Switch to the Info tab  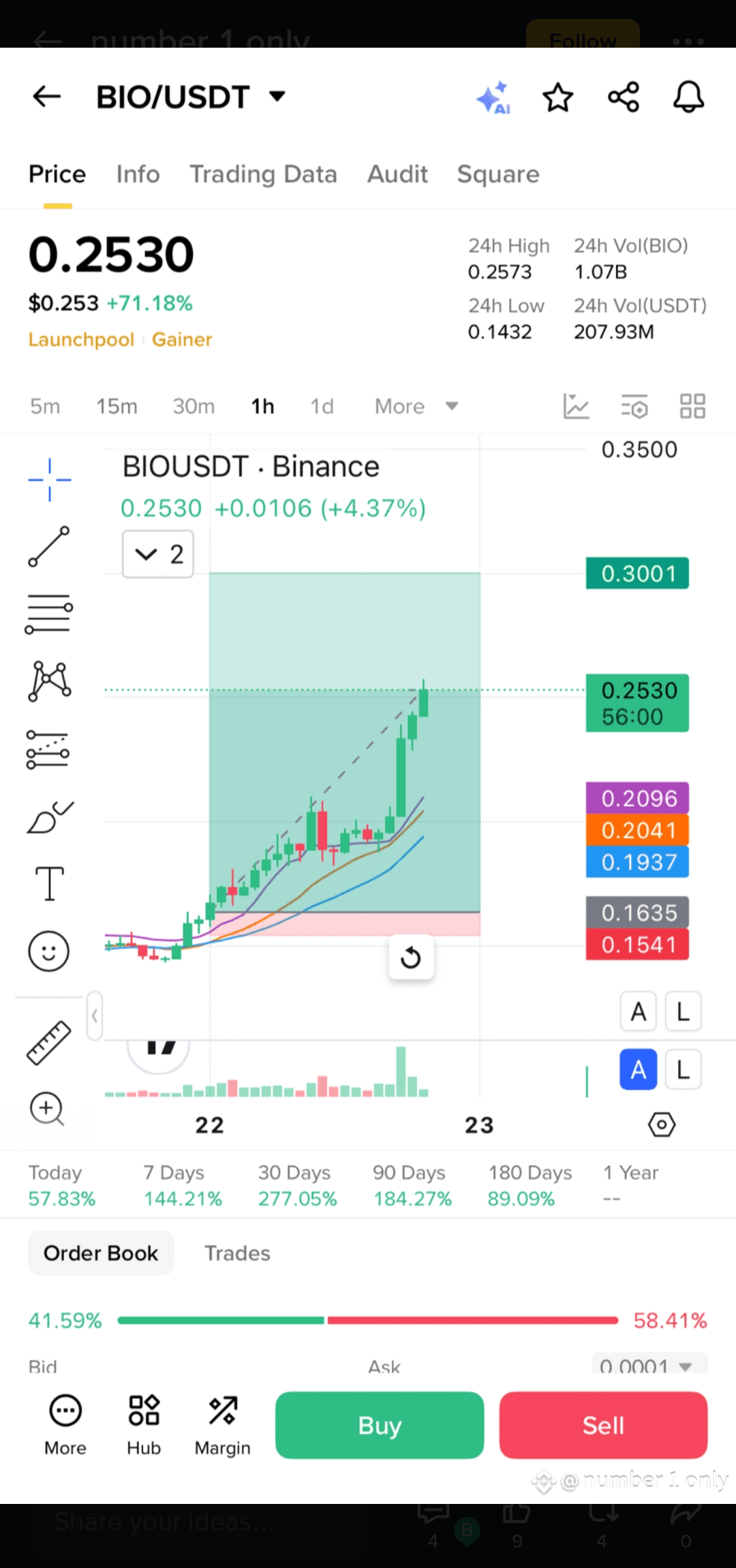tap(138, 174)
